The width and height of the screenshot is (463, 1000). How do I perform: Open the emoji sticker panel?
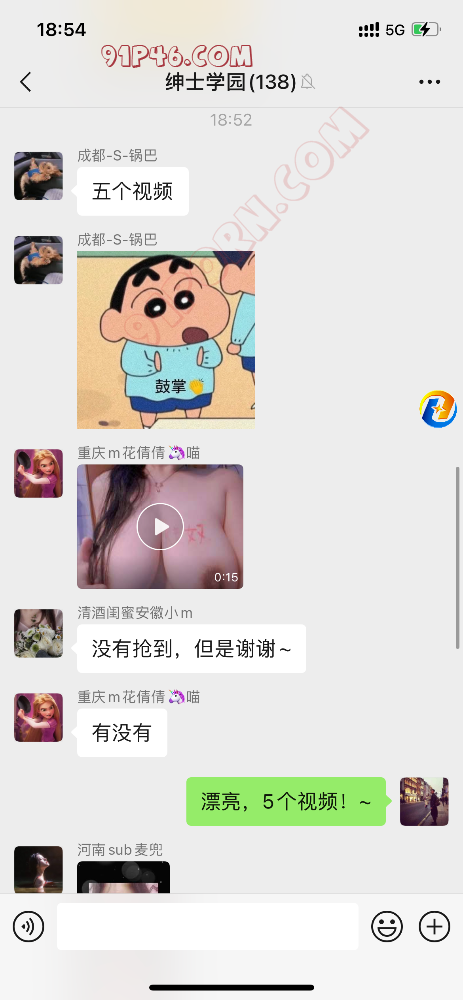[387, 926]
